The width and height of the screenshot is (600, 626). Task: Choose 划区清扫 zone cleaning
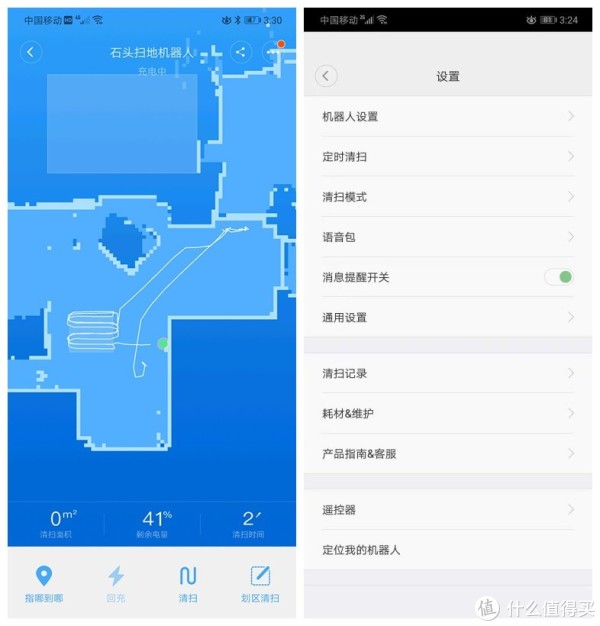(x=260, y=583)
